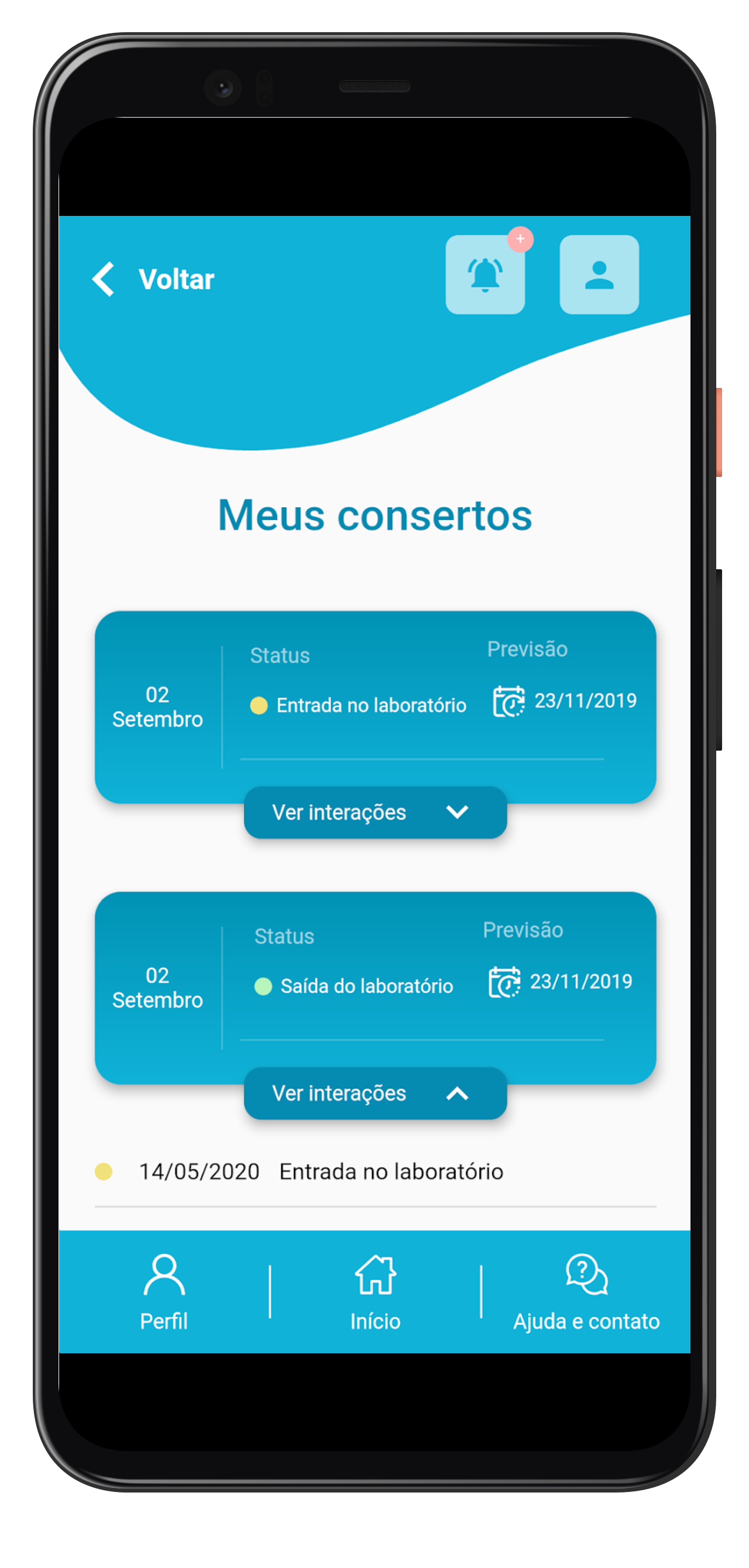Expand interactions under Entrada no laboratório card
This screenshot has height=1568, width=749.
[375, 813]
